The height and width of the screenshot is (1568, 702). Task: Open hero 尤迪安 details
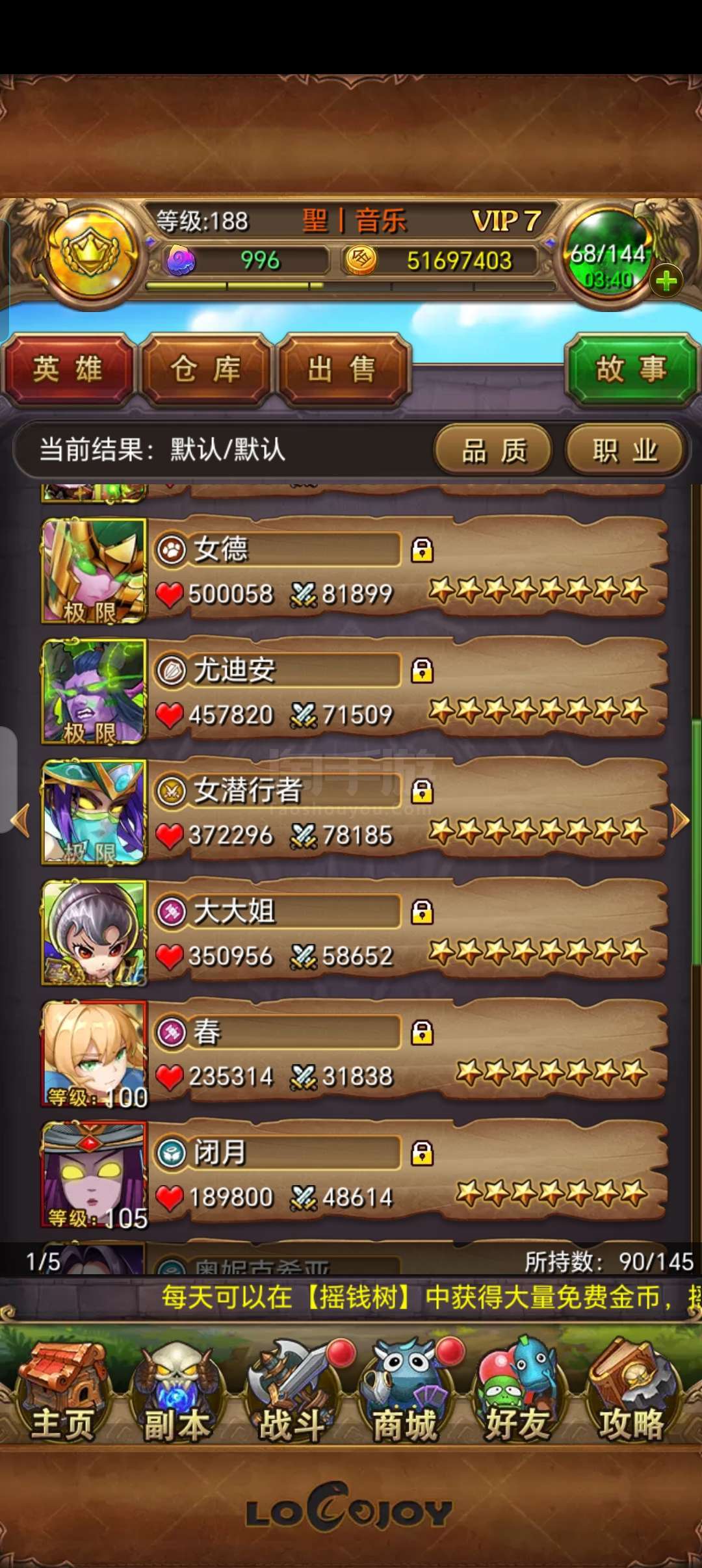(354, 691)
